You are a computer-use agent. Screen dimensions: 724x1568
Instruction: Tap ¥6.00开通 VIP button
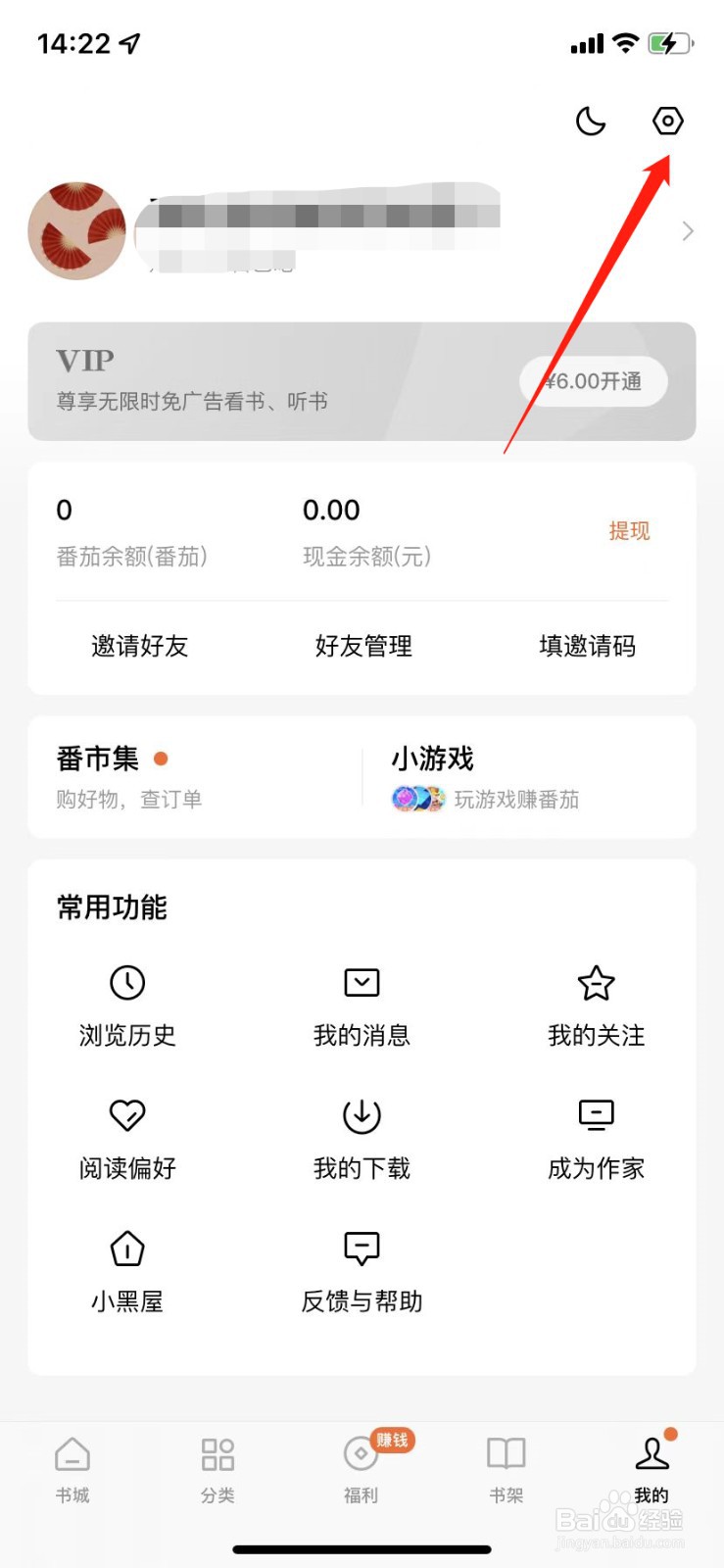pos(594,381)
